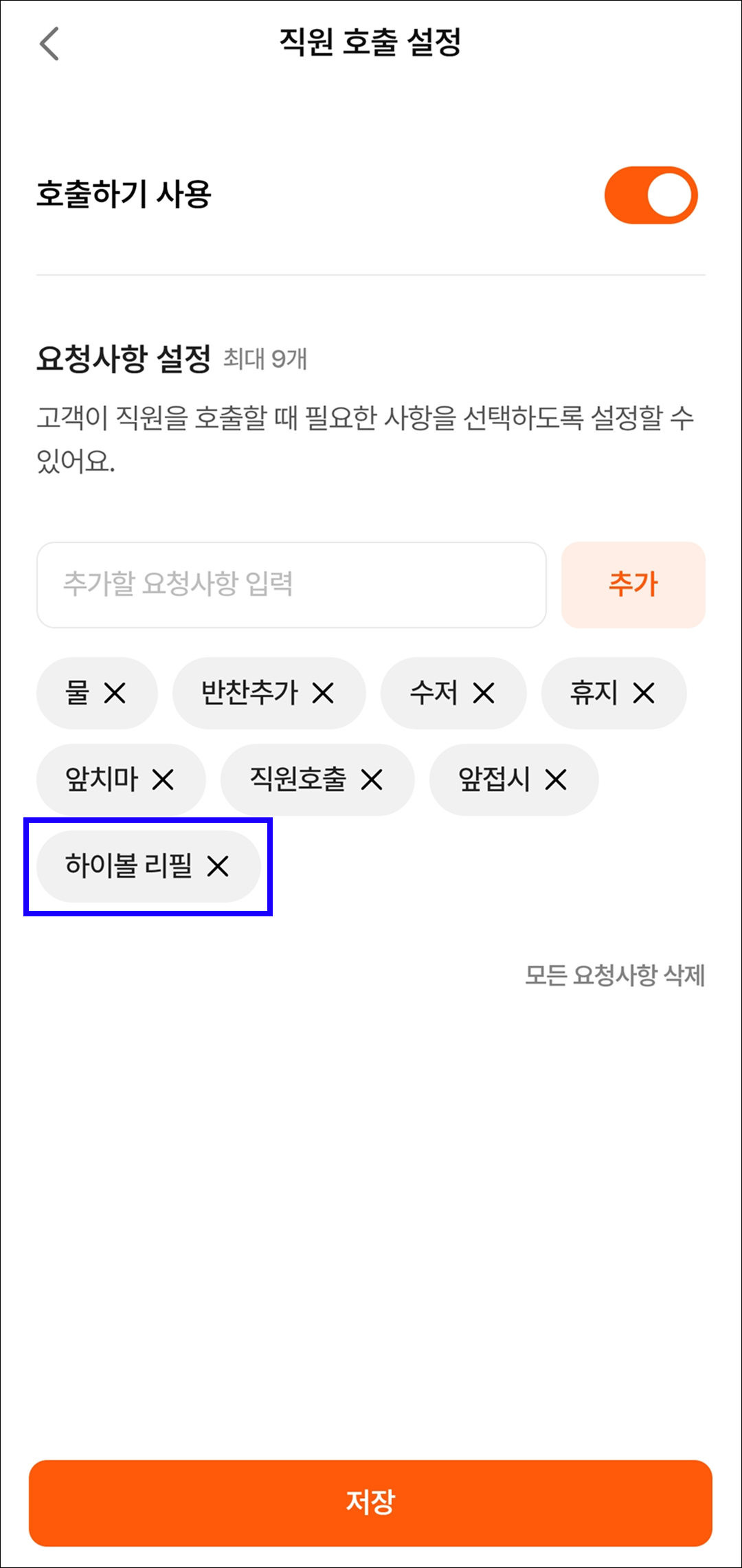Image resolution: width=742 pixels, height=1568 pixels.
Task: Turn off the 호출하기 사용 switch
Action: pyautogui.click(x=651, y=195)
